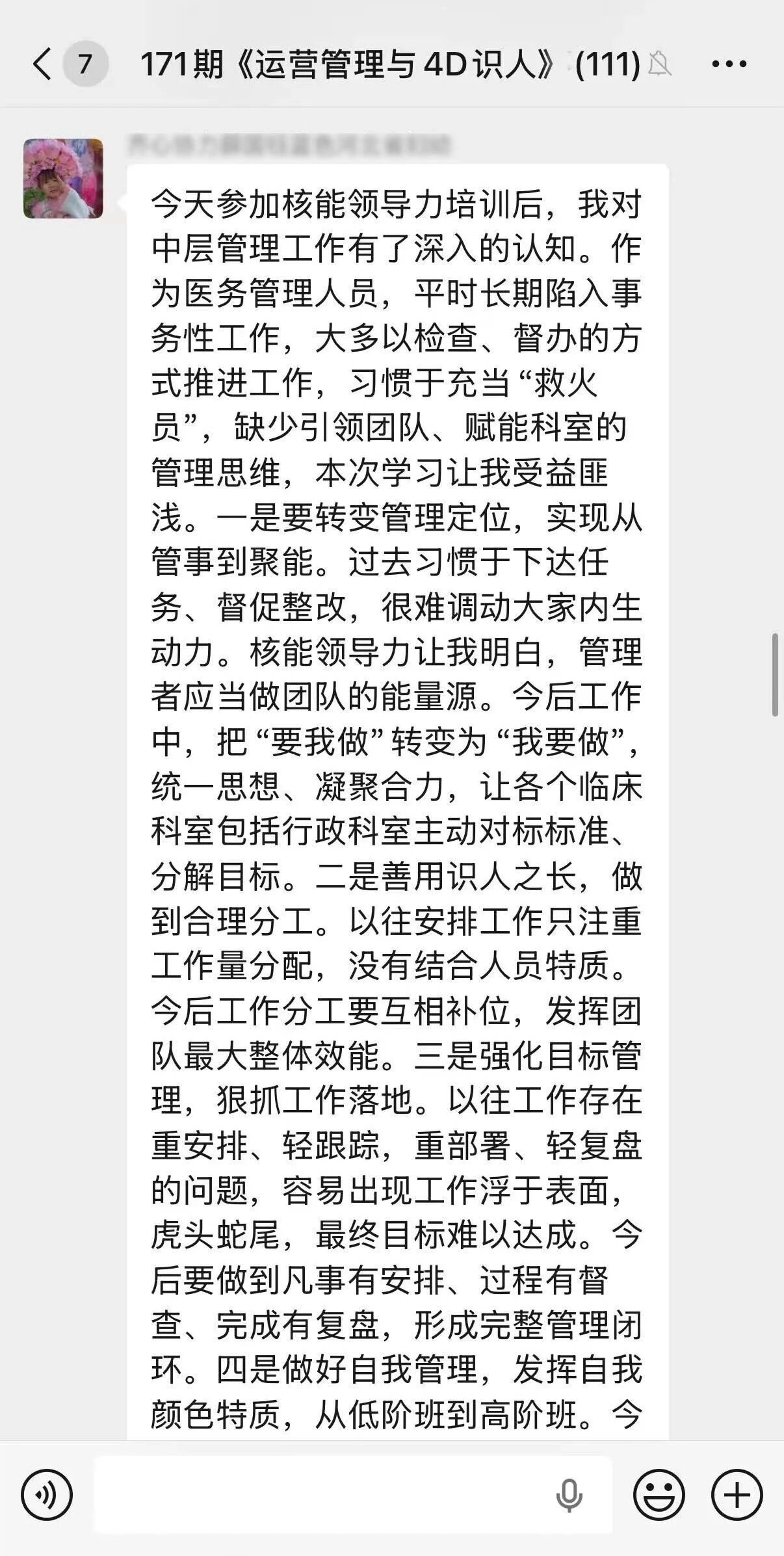Switch to voice message input
The image size is (784, 1556).
tap(47, 1495)
